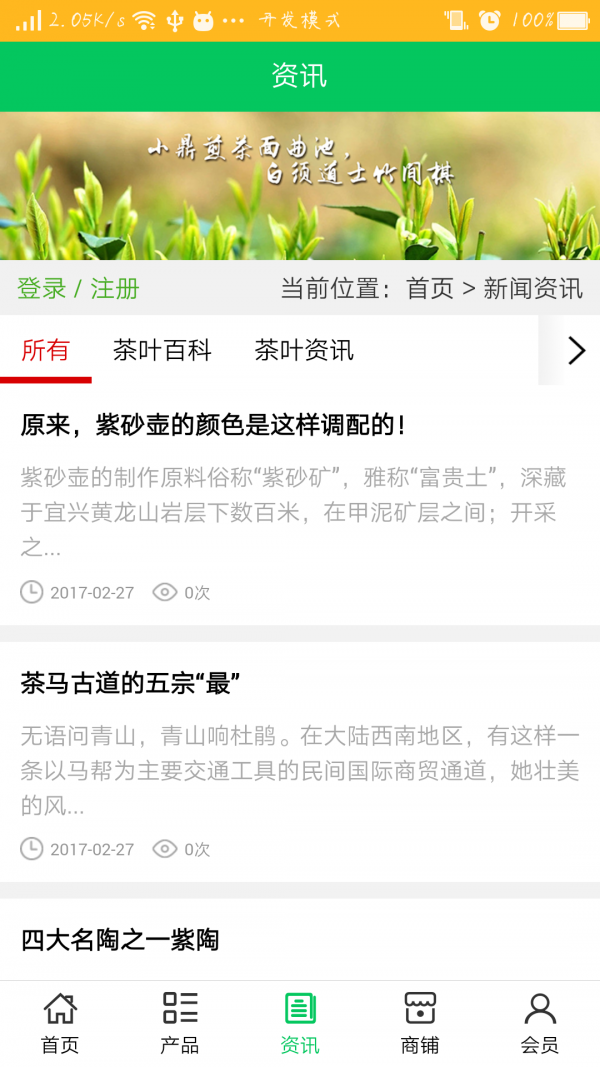
Task: Show more categories with the right arrow
Action: pyautogui.click(x=576, y=350)
